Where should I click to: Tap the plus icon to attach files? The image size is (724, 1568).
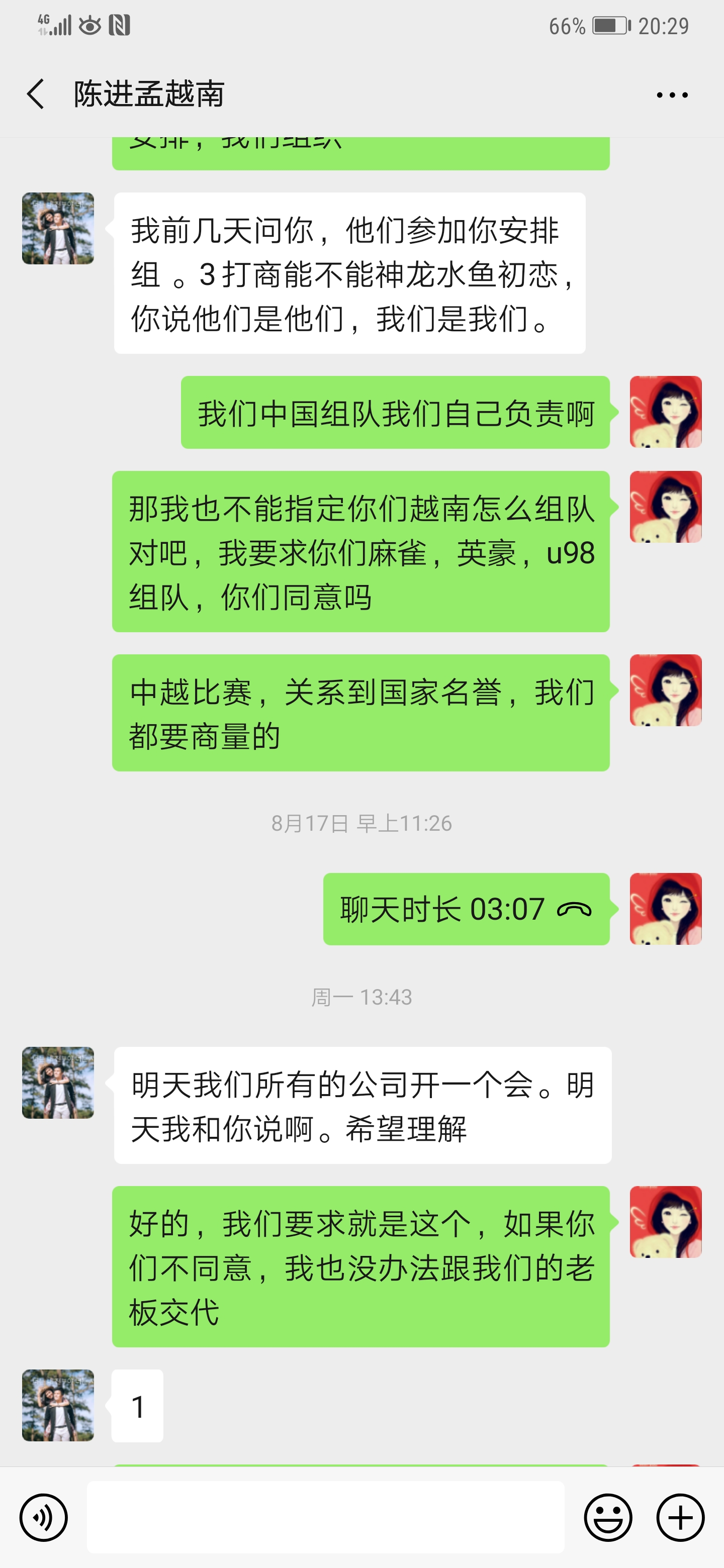(x=681, y=1517)
